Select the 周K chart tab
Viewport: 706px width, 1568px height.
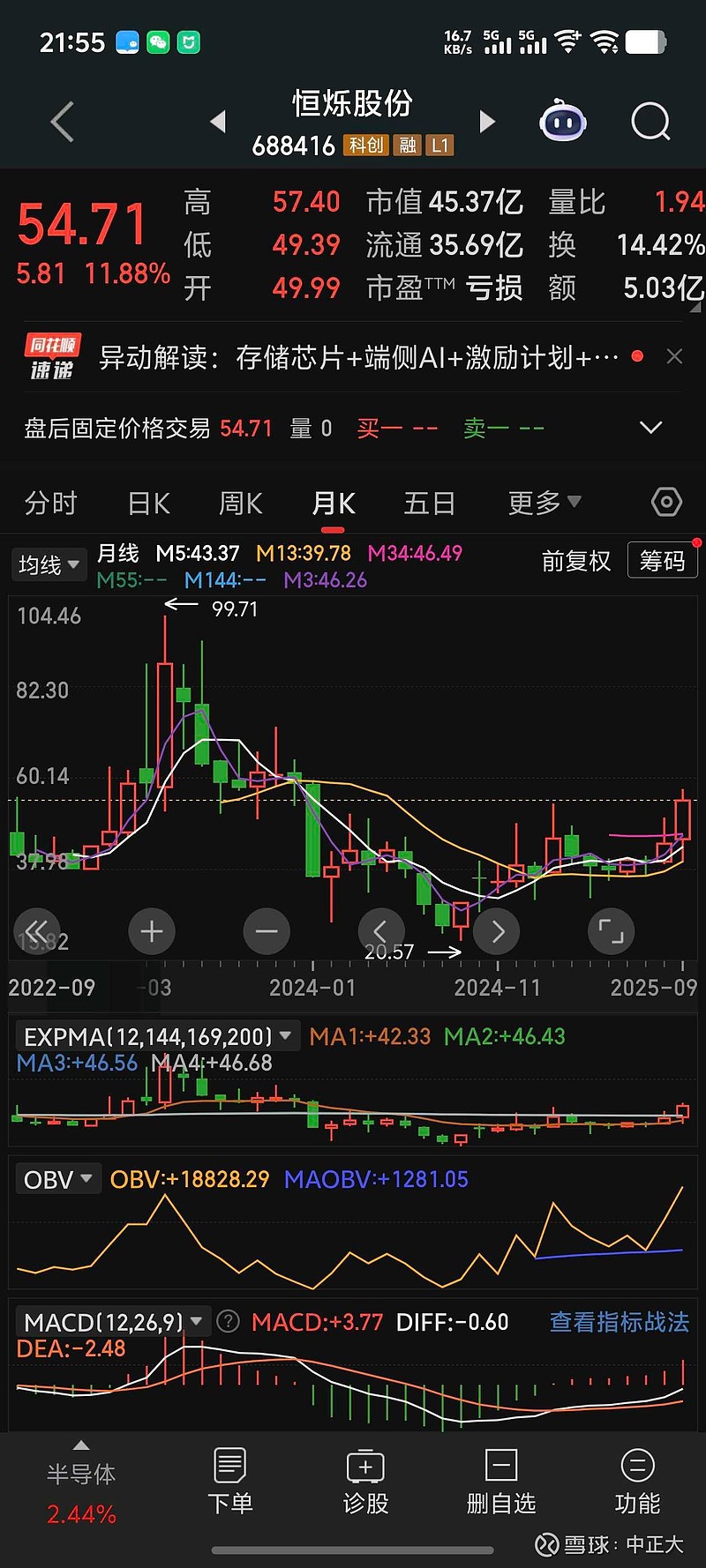(241, 504)
